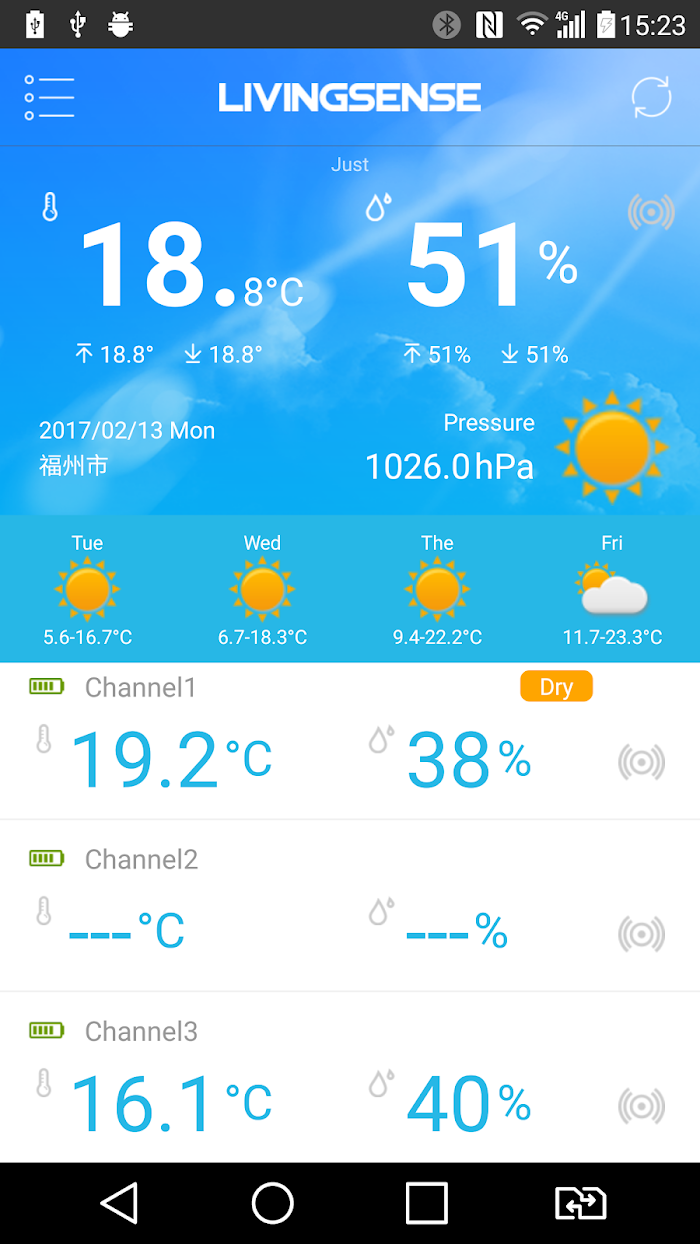Viewport: 700px width, 1244px height.
Task: Go back using the navigation bar
Action: click(x=120, y=1203)
